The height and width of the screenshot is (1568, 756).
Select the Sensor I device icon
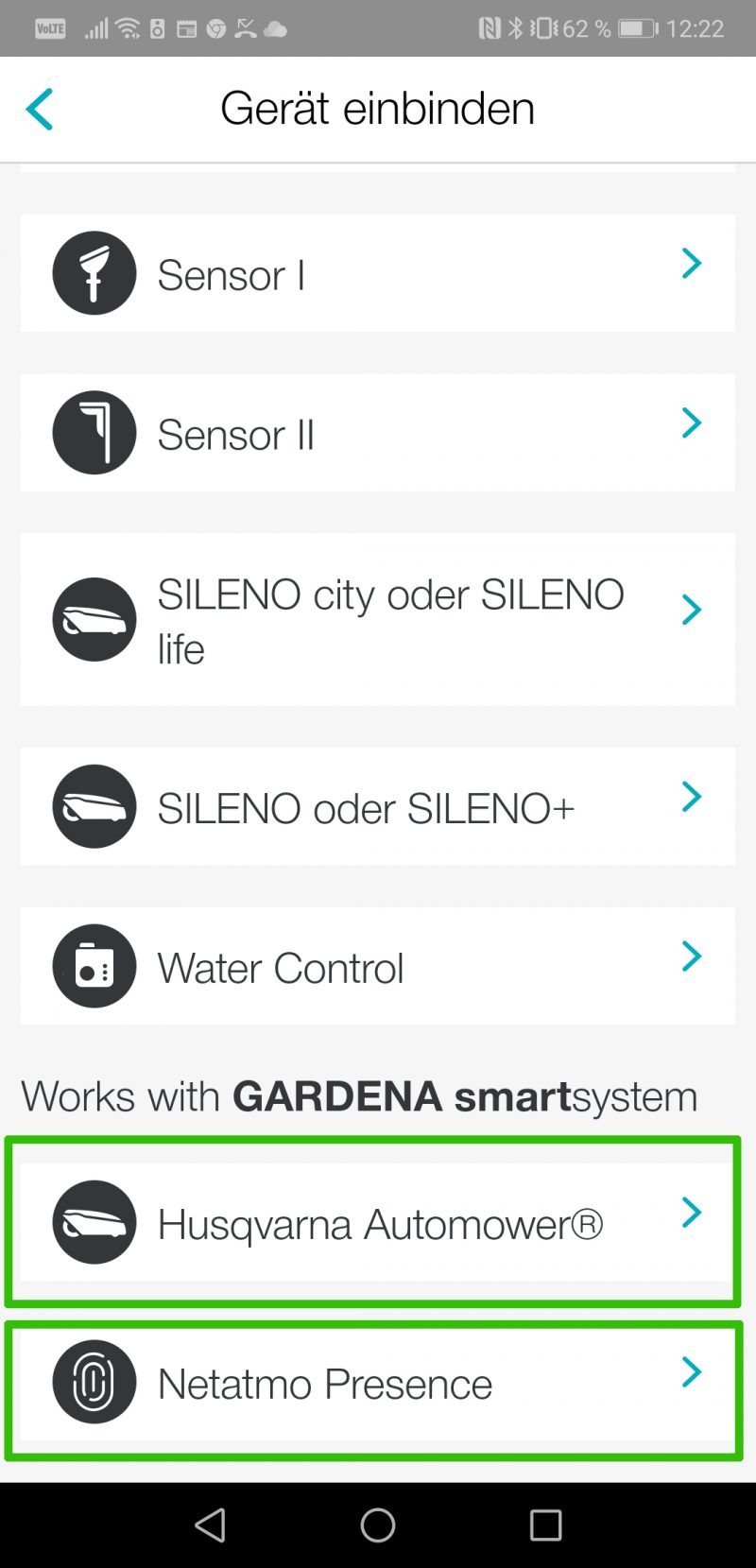tap(94, 273)
